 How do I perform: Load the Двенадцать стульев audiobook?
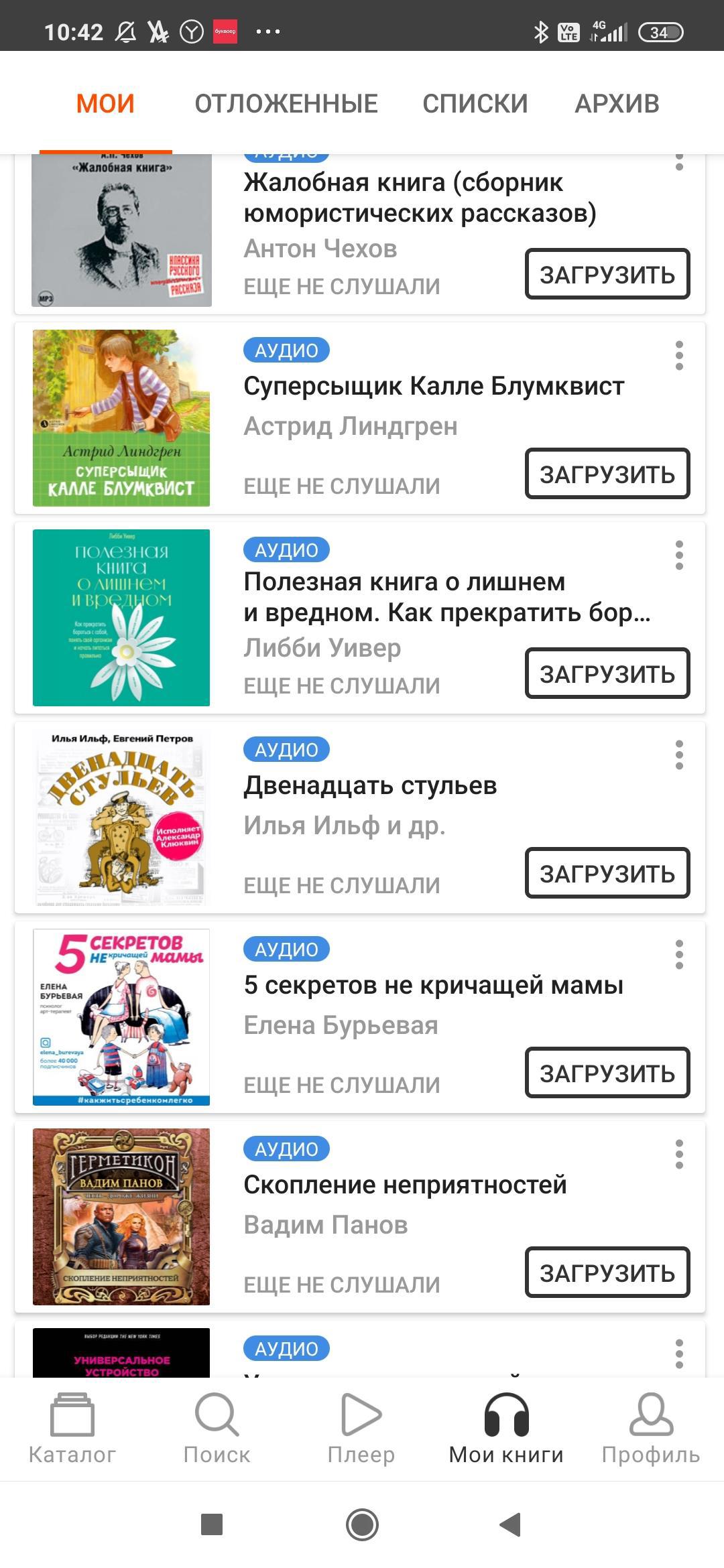tap(607, 873)
